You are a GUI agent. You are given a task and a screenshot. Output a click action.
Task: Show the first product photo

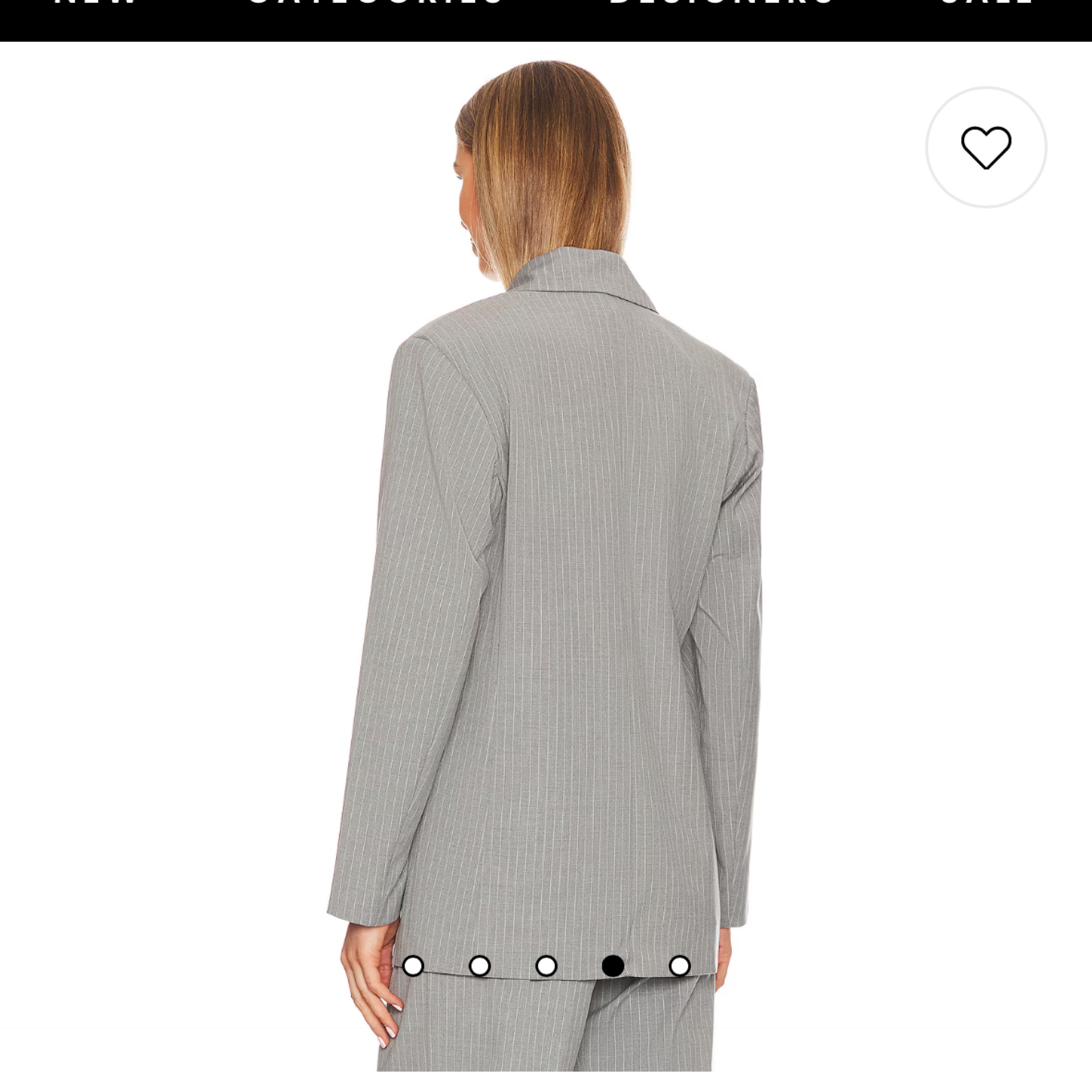coord(413,966)
